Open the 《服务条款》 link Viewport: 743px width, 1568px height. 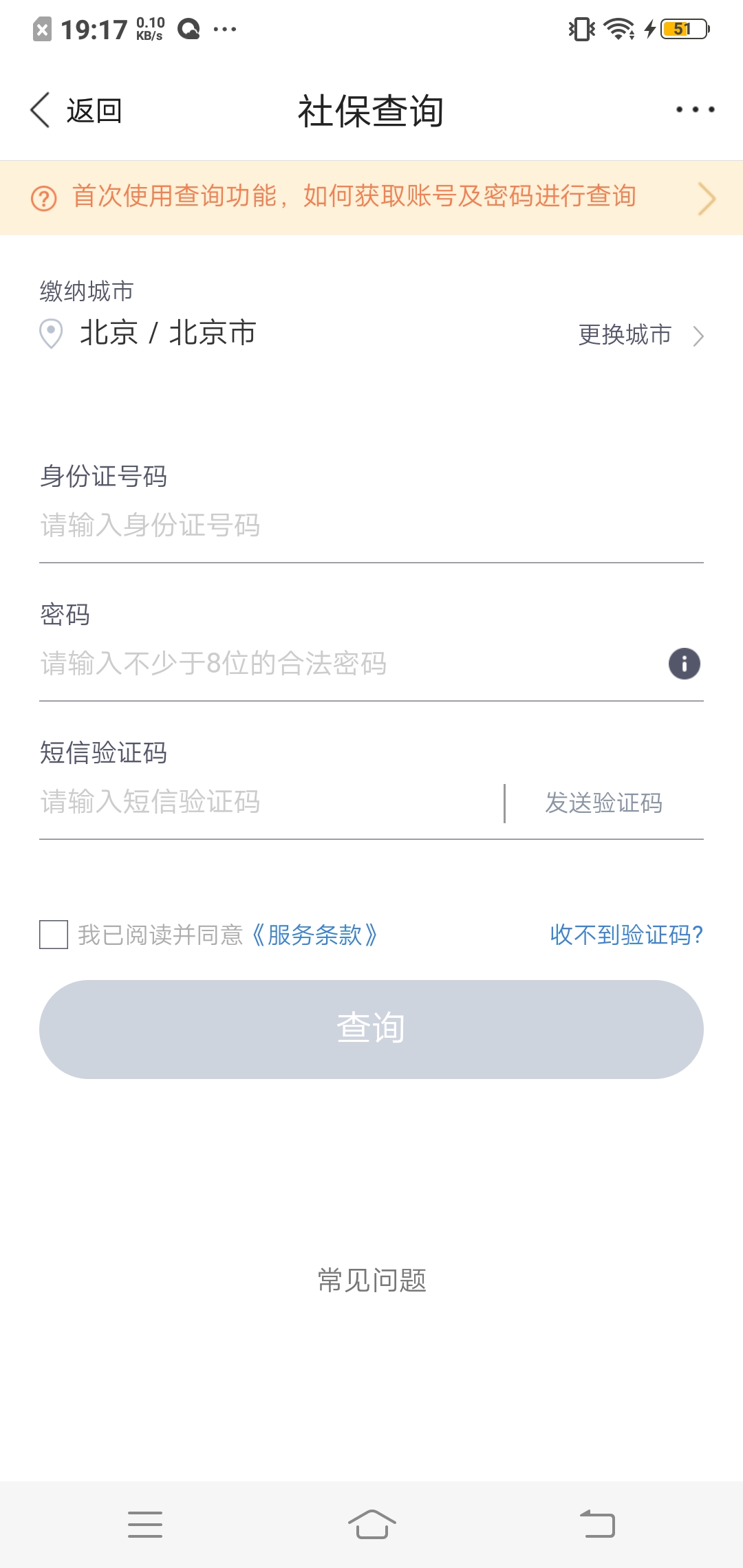tap(314, 935)
